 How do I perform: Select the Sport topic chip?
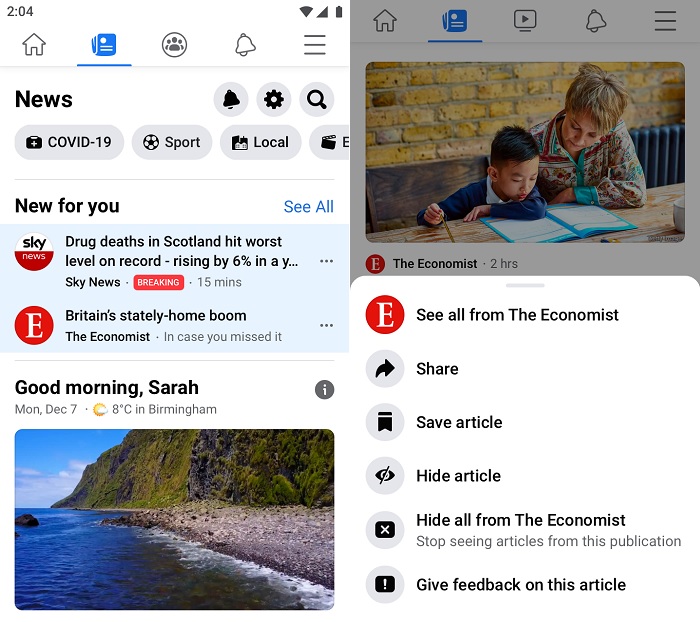coord(172,142)
